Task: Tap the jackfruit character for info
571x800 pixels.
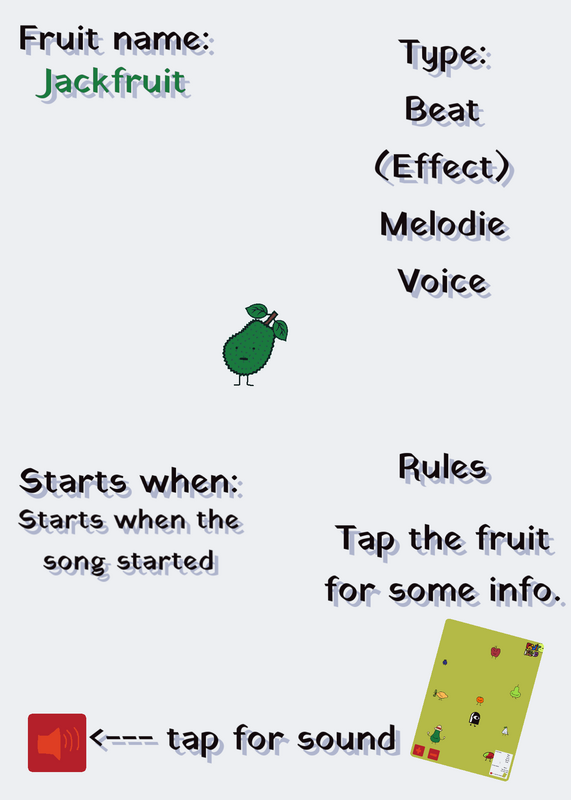Action: (255, 345)
